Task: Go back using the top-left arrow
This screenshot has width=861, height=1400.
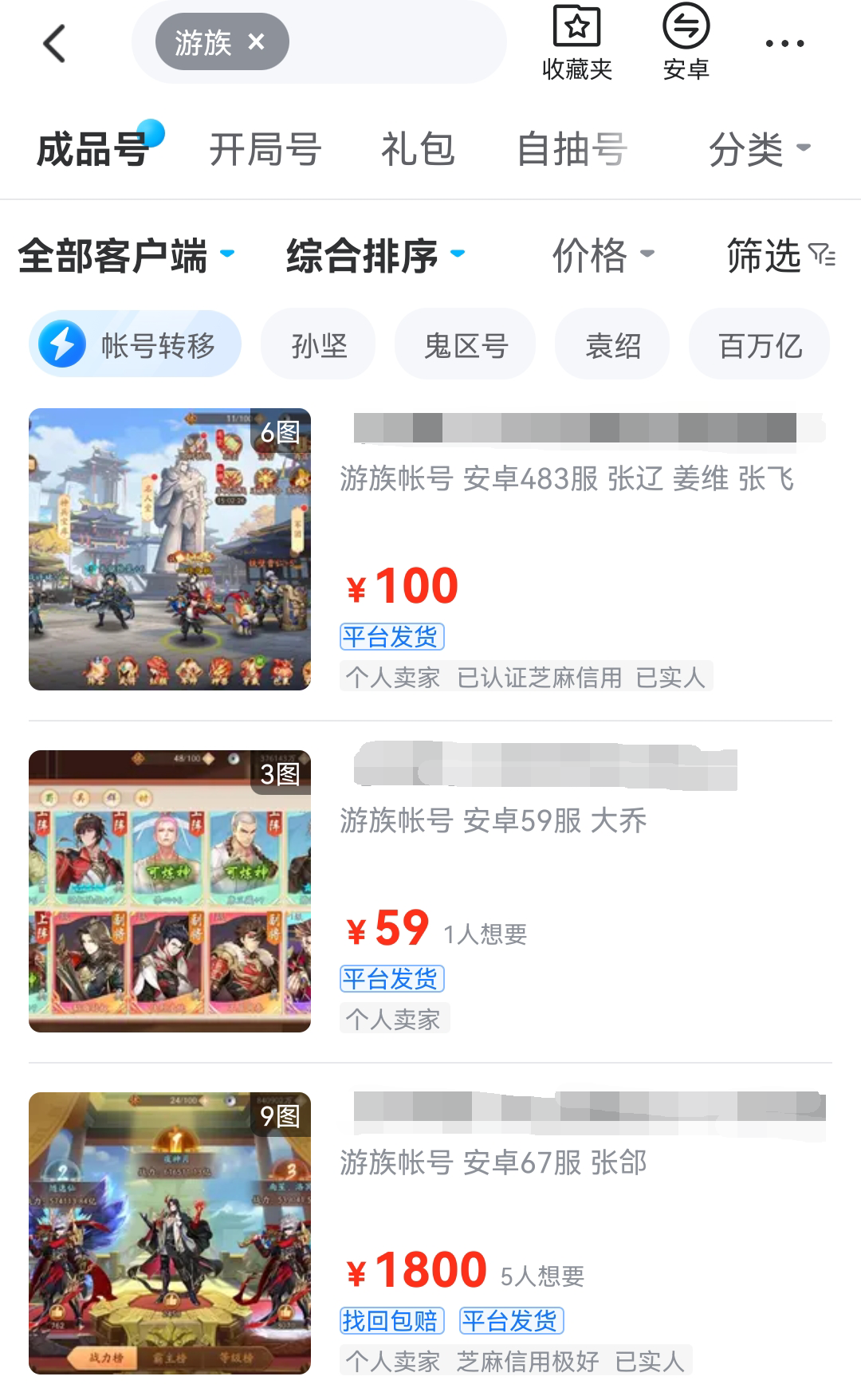Action: pos(54,43)
